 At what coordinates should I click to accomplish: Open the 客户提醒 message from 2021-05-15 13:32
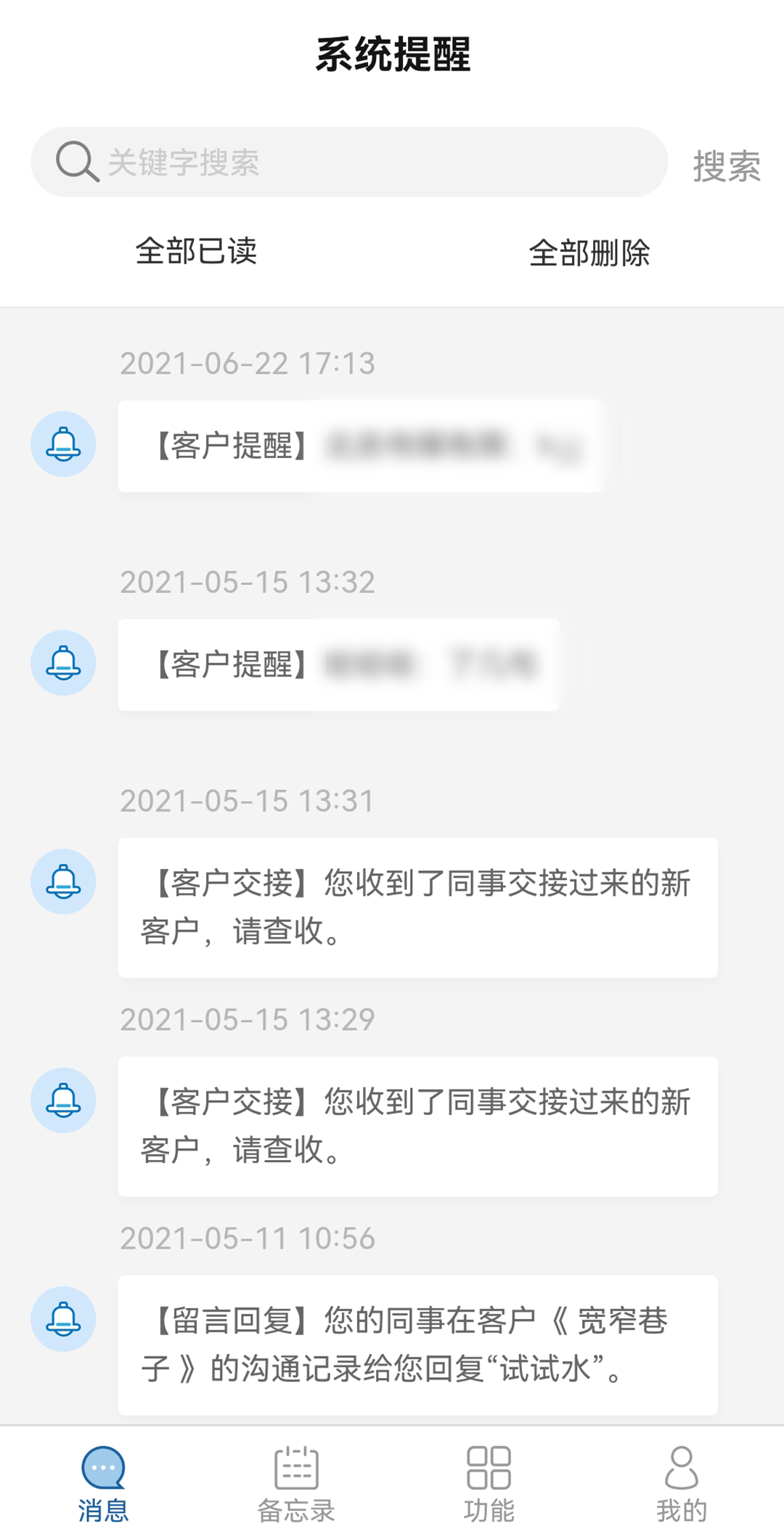pos(338,664)
